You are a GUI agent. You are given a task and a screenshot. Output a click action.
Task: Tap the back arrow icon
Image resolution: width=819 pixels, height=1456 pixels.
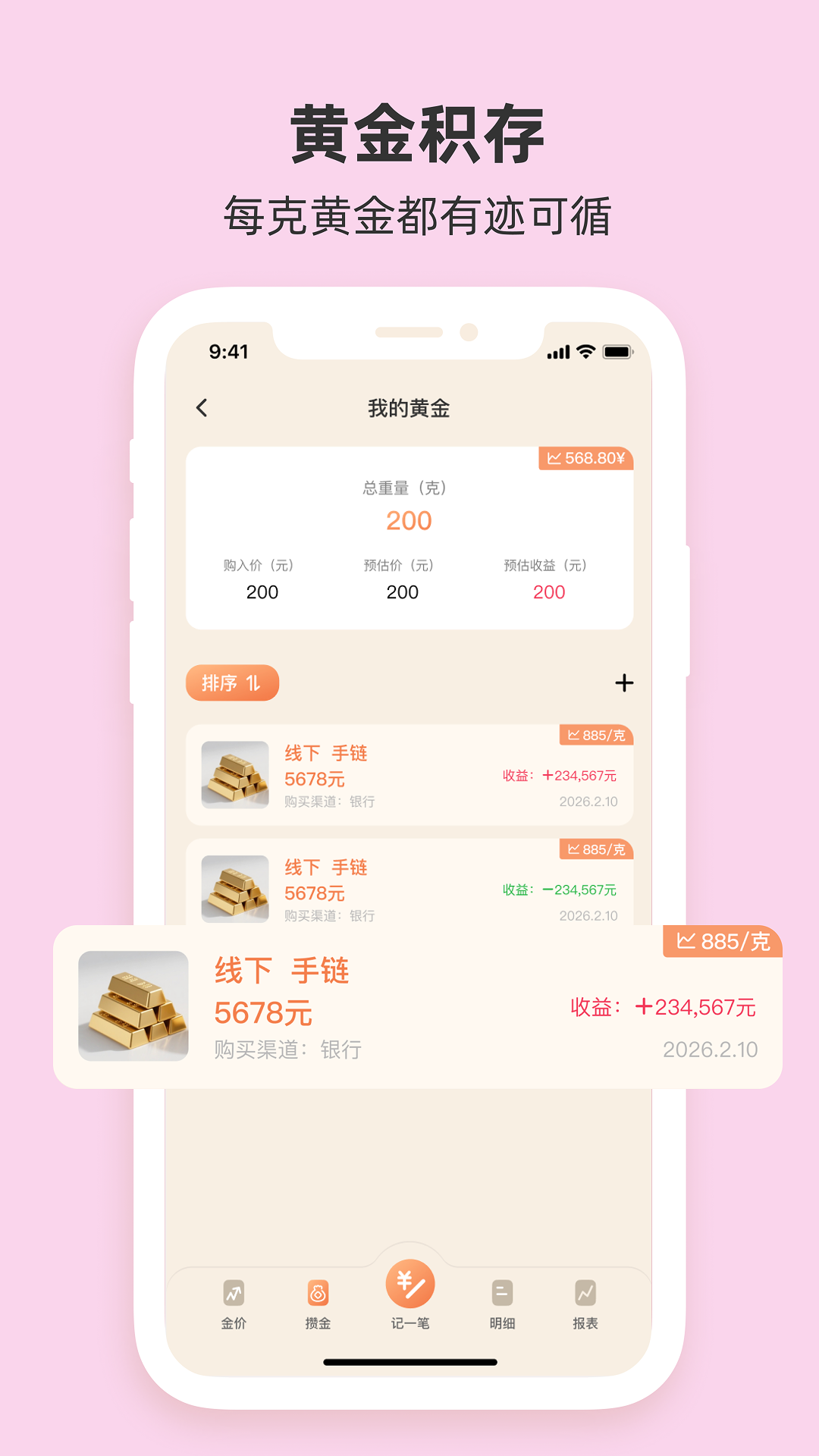point(201,407)
